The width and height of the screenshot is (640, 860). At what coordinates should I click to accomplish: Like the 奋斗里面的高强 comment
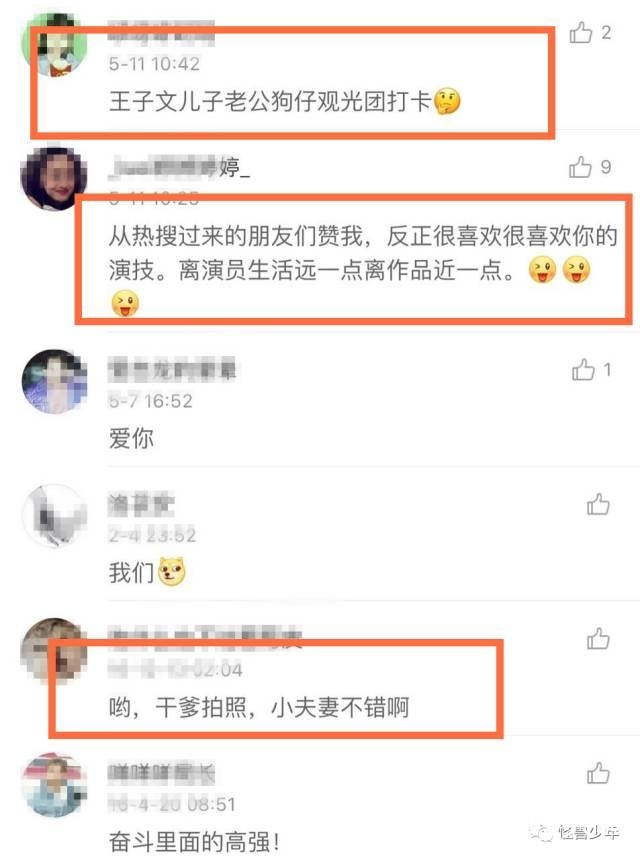pos(598,772)
